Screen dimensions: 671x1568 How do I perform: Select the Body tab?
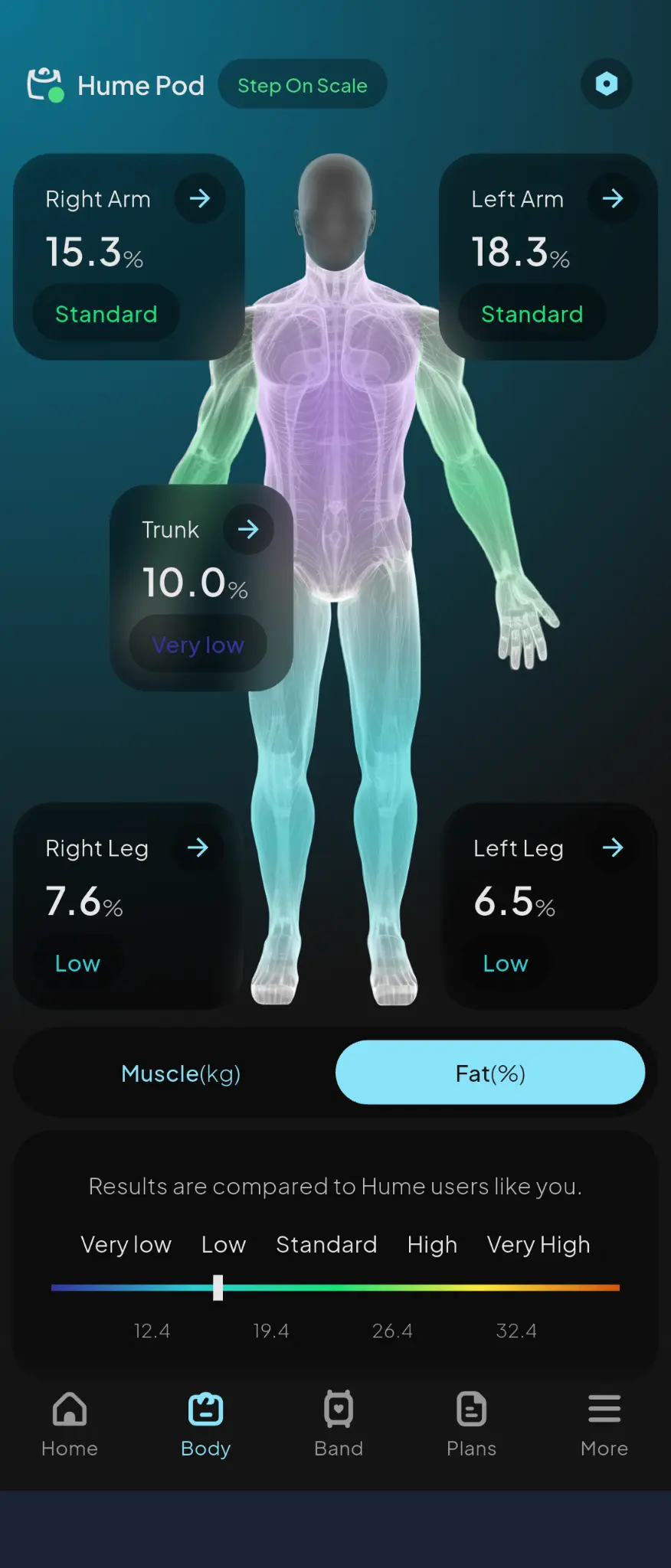(x=205, y=1424)
